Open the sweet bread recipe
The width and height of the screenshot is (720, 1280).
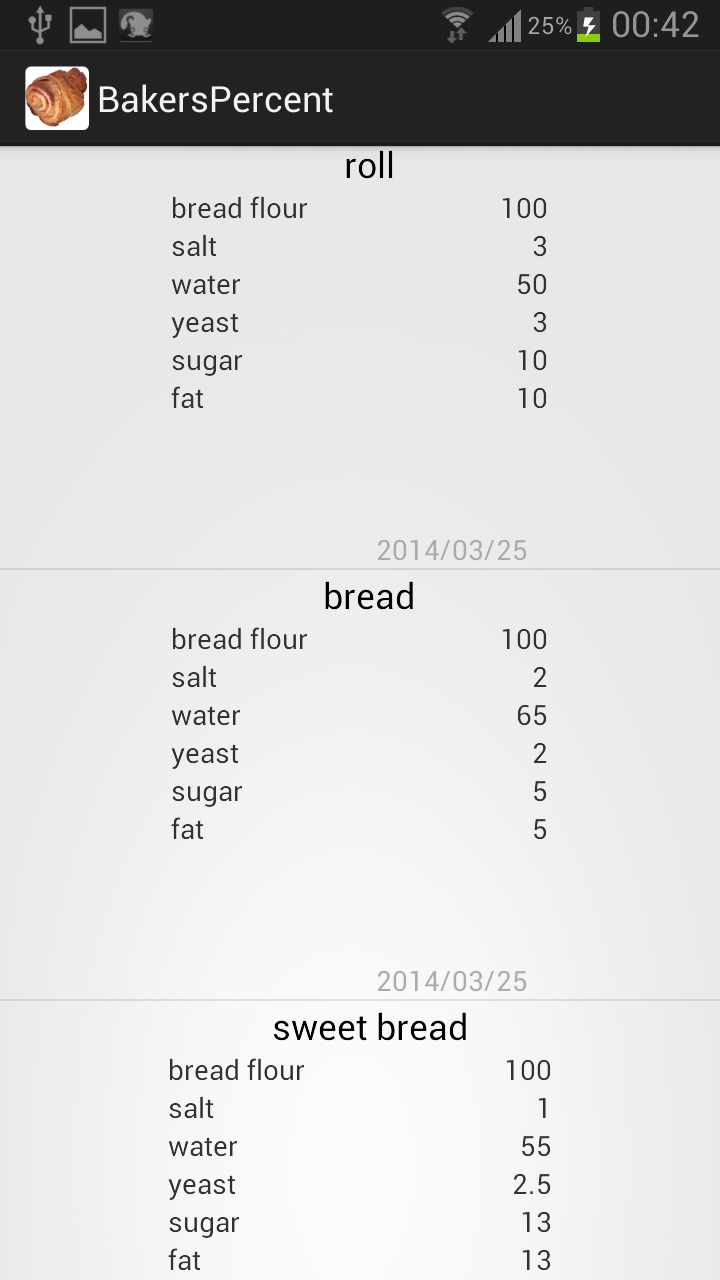(x=360, y=1141)
